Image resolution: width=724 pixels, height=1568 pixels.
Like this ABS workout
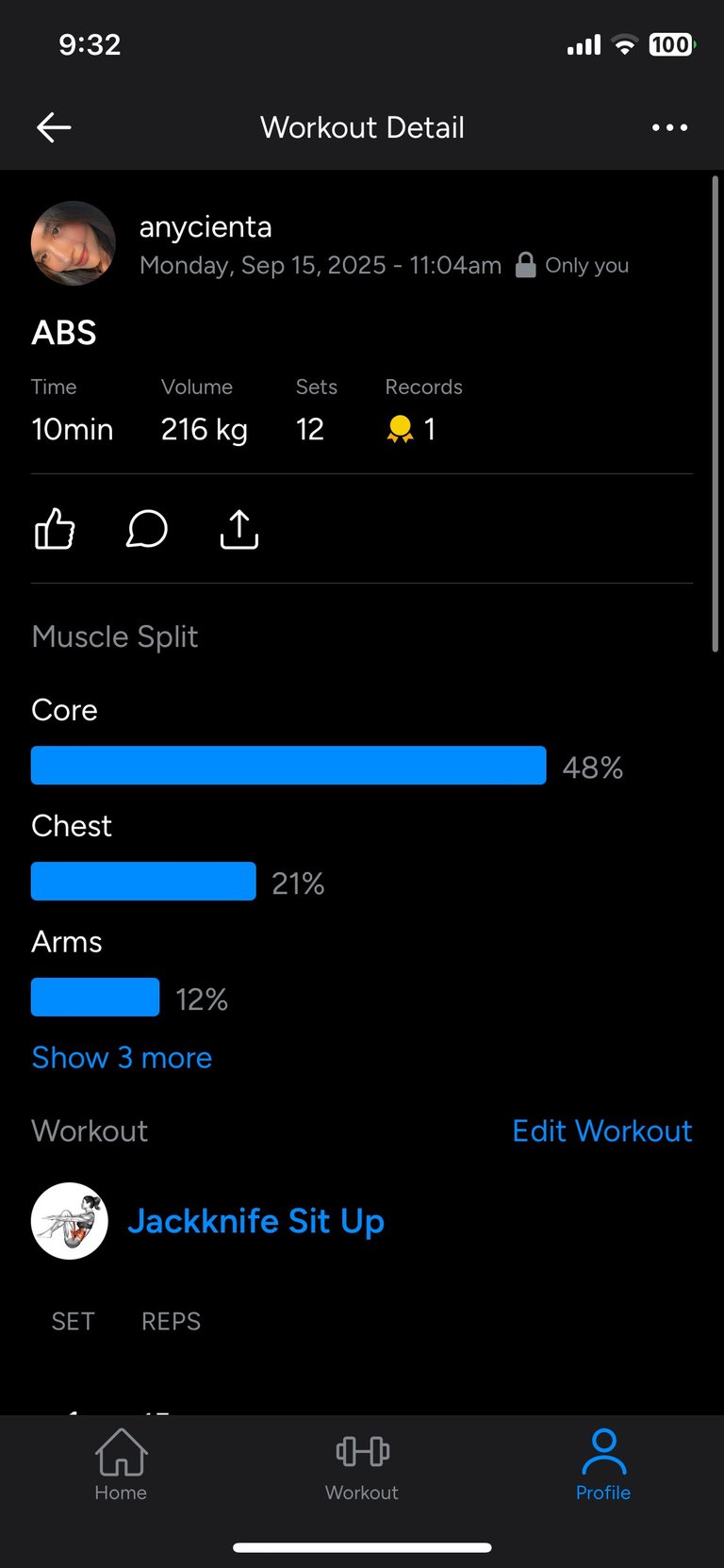point(55,529)
